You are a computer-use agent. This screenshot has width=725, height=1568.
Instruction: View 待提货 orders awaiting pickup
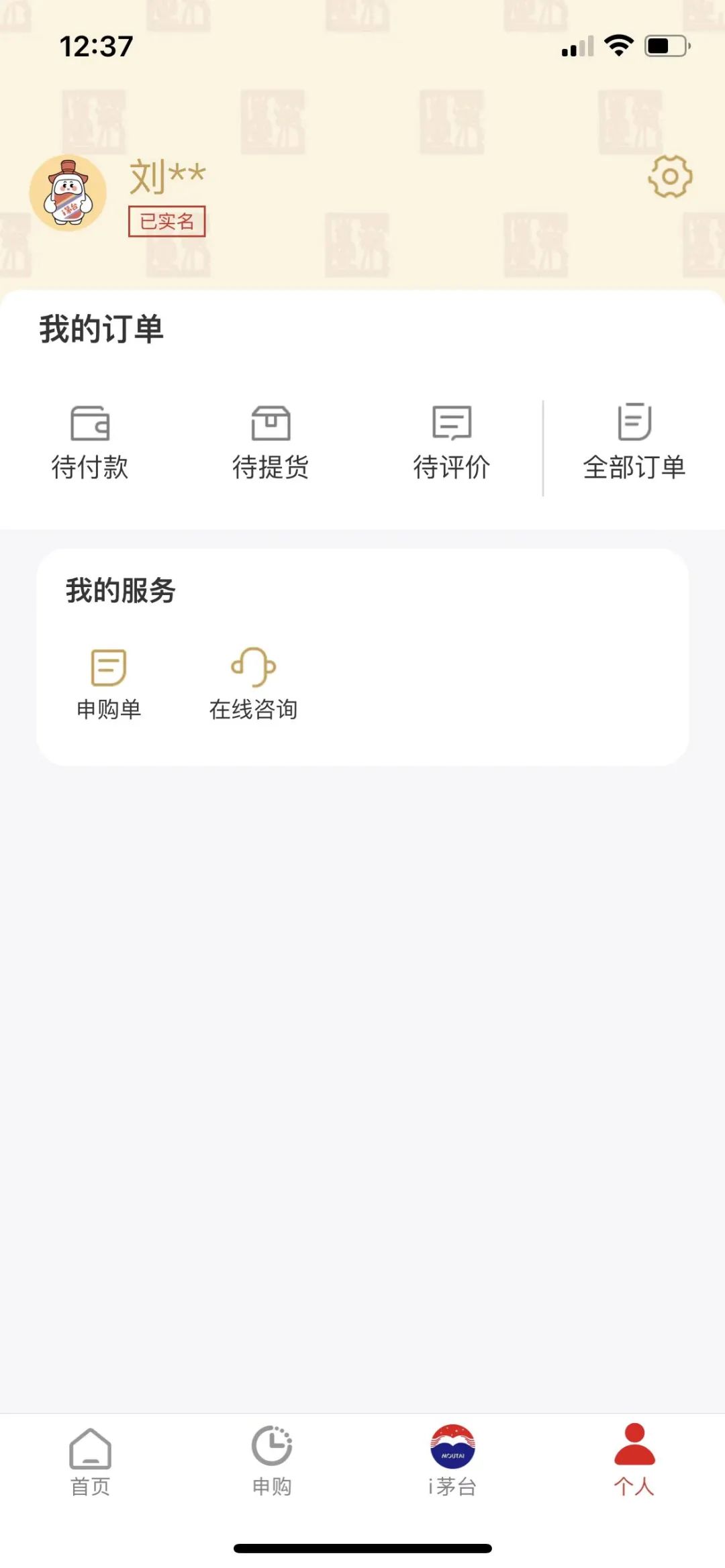pos(271,441)
